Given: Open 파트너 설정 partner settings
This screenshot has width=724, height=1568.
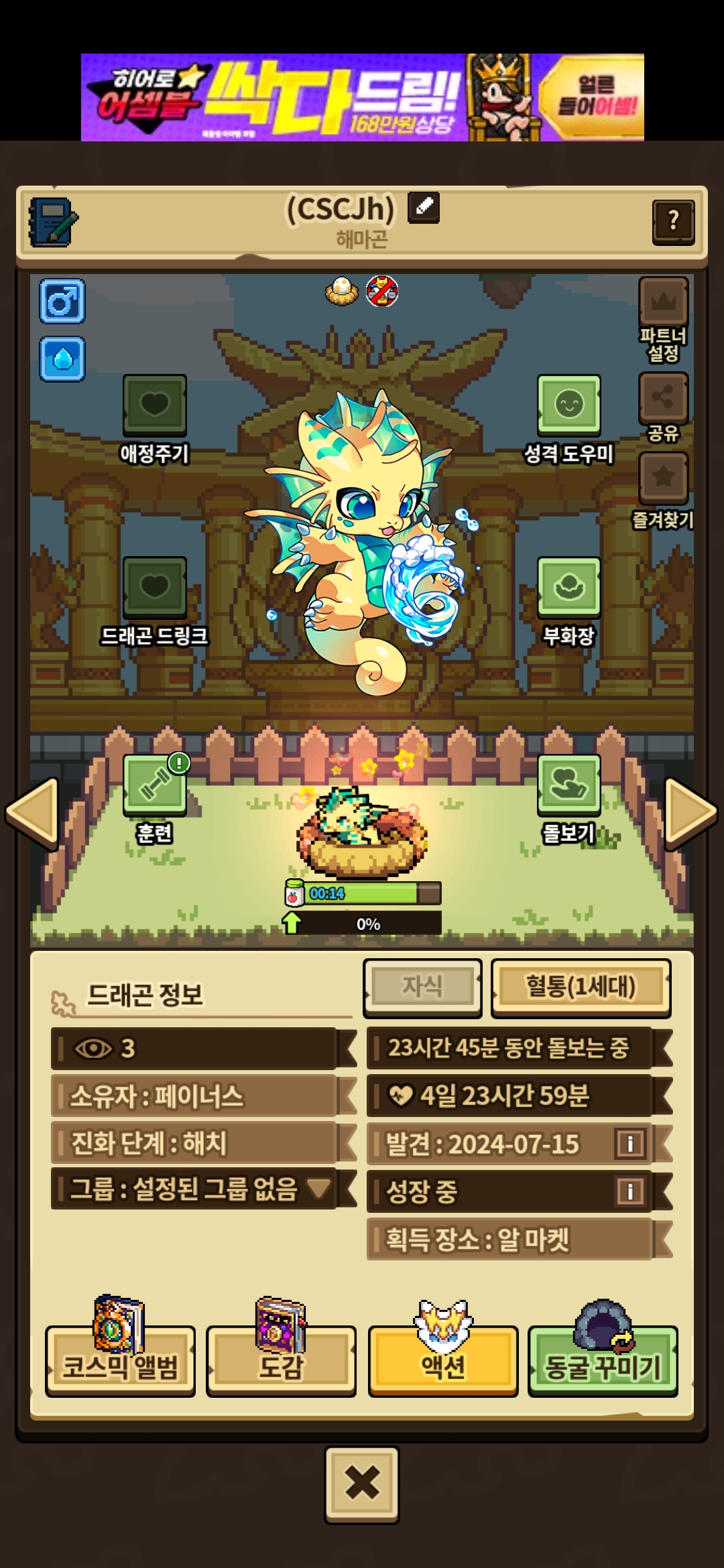Looking at the screenshot, I should tap(663, 303).
